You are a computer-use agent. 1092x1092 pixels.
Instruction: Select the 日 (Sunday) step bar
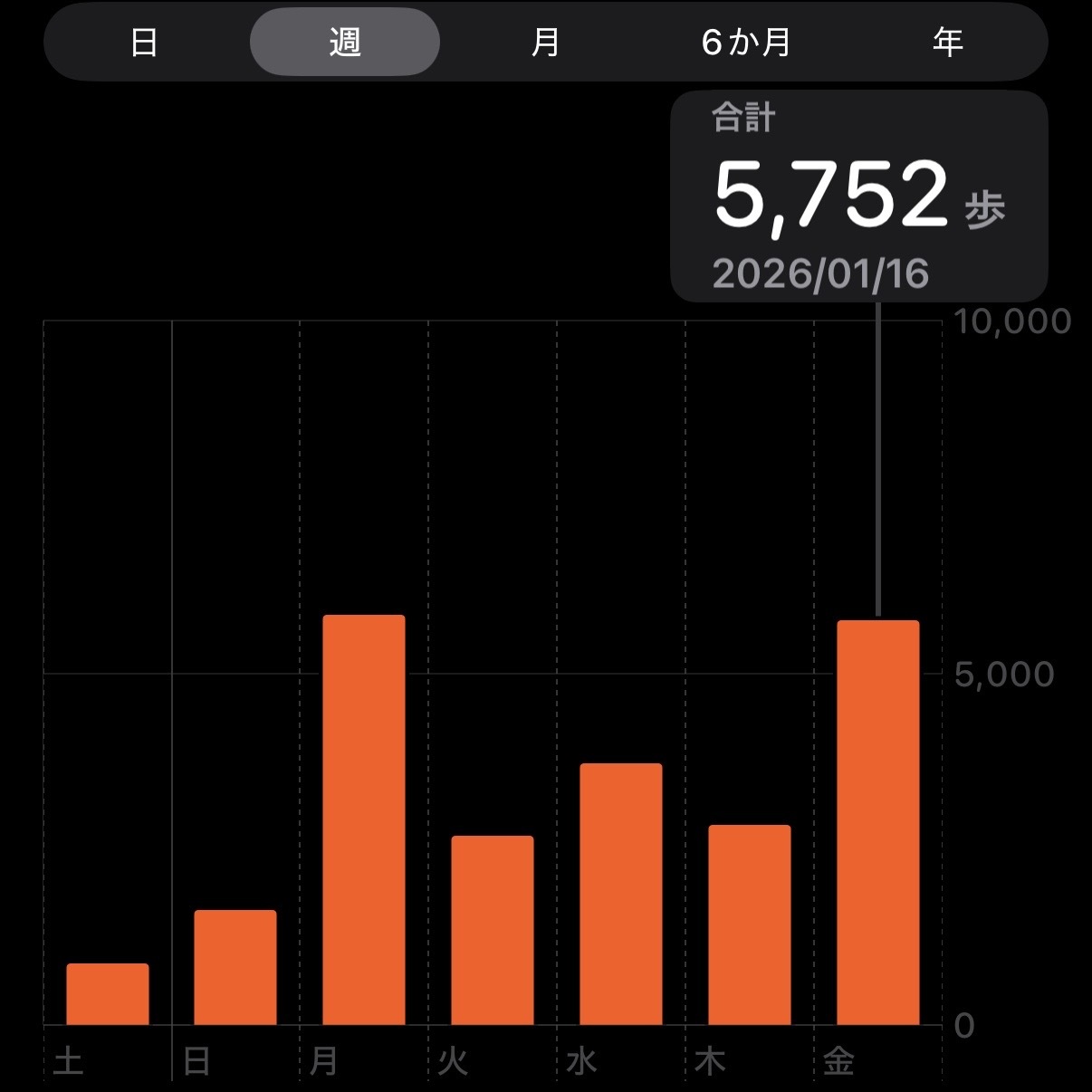tap(235, 967)
